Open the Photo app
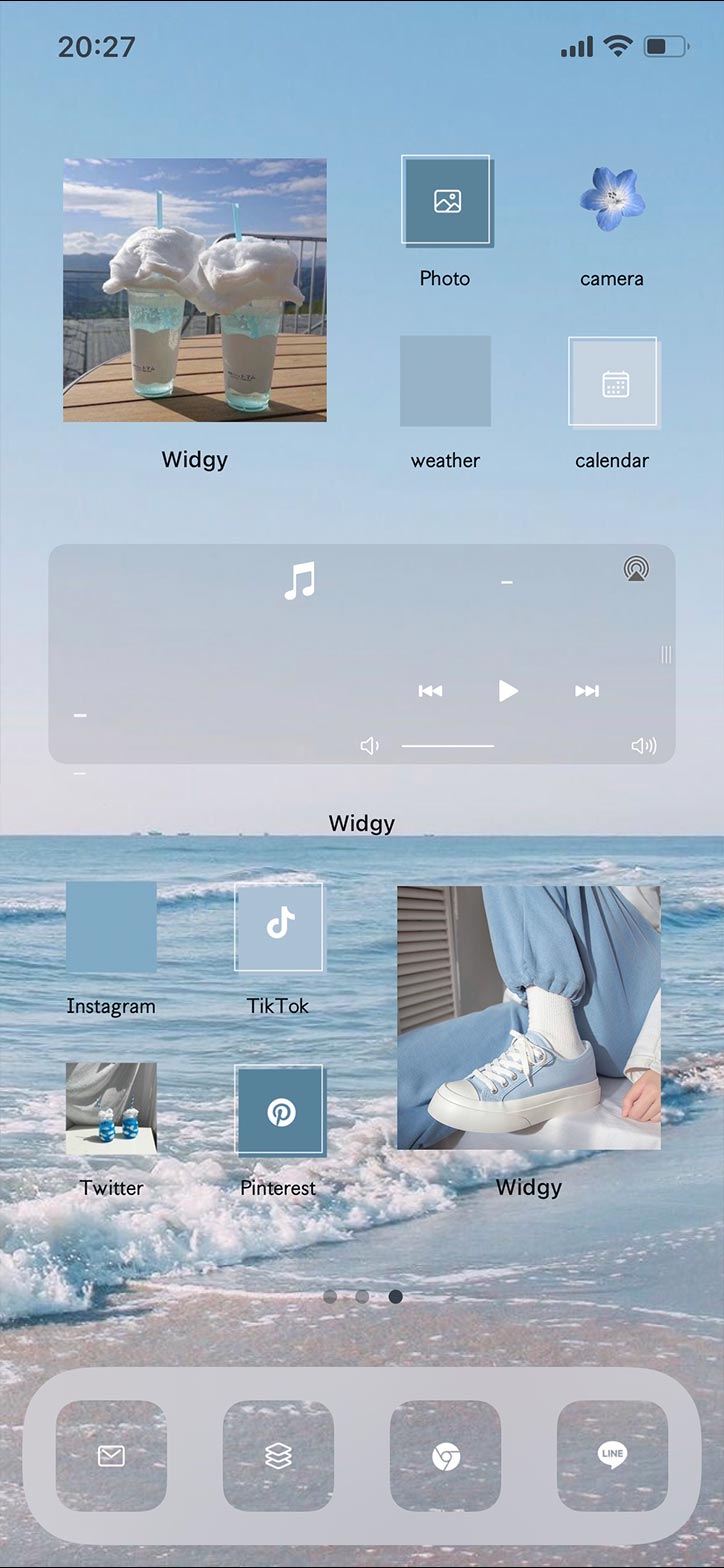 [x=446, y=200]
